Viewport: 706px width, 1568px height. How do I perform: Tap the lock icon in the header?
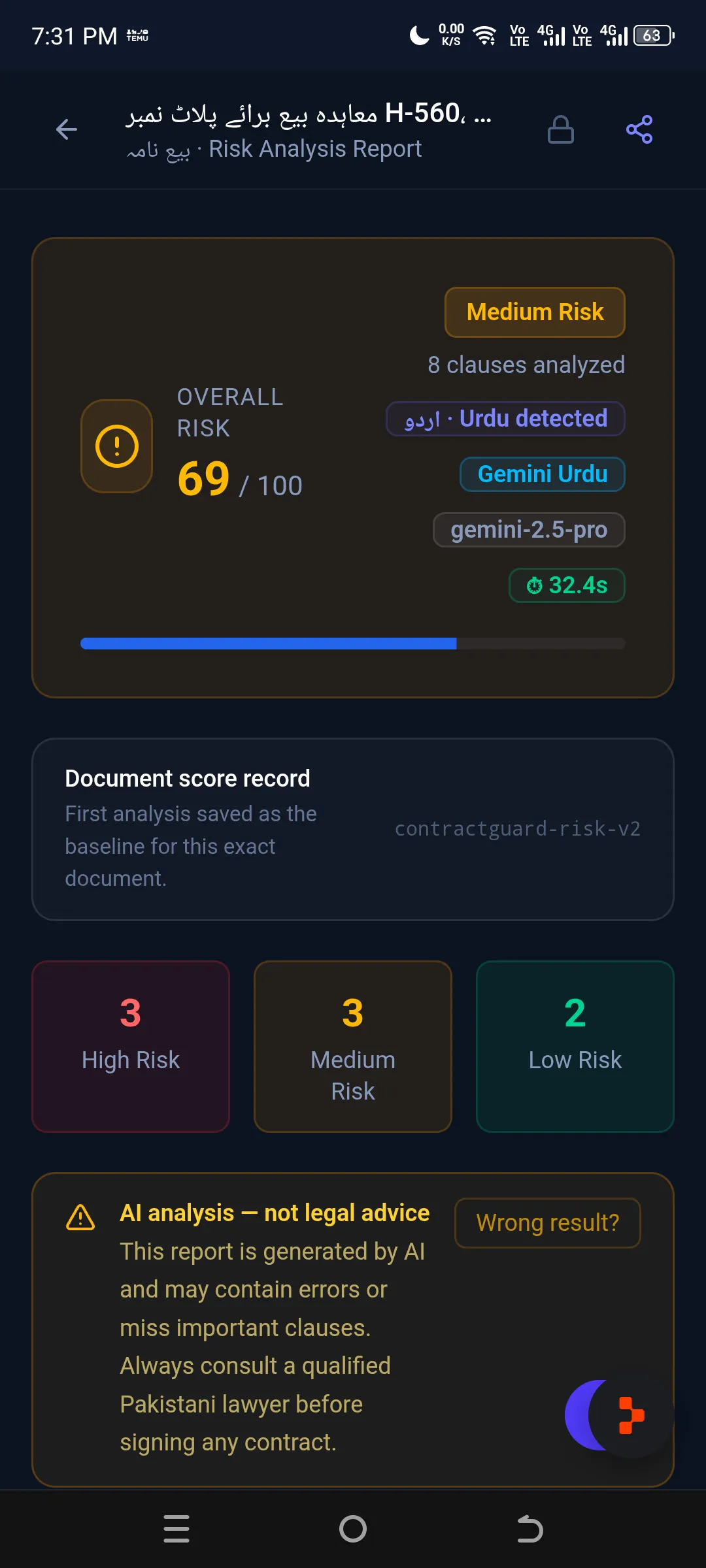[x=560, y=129]
